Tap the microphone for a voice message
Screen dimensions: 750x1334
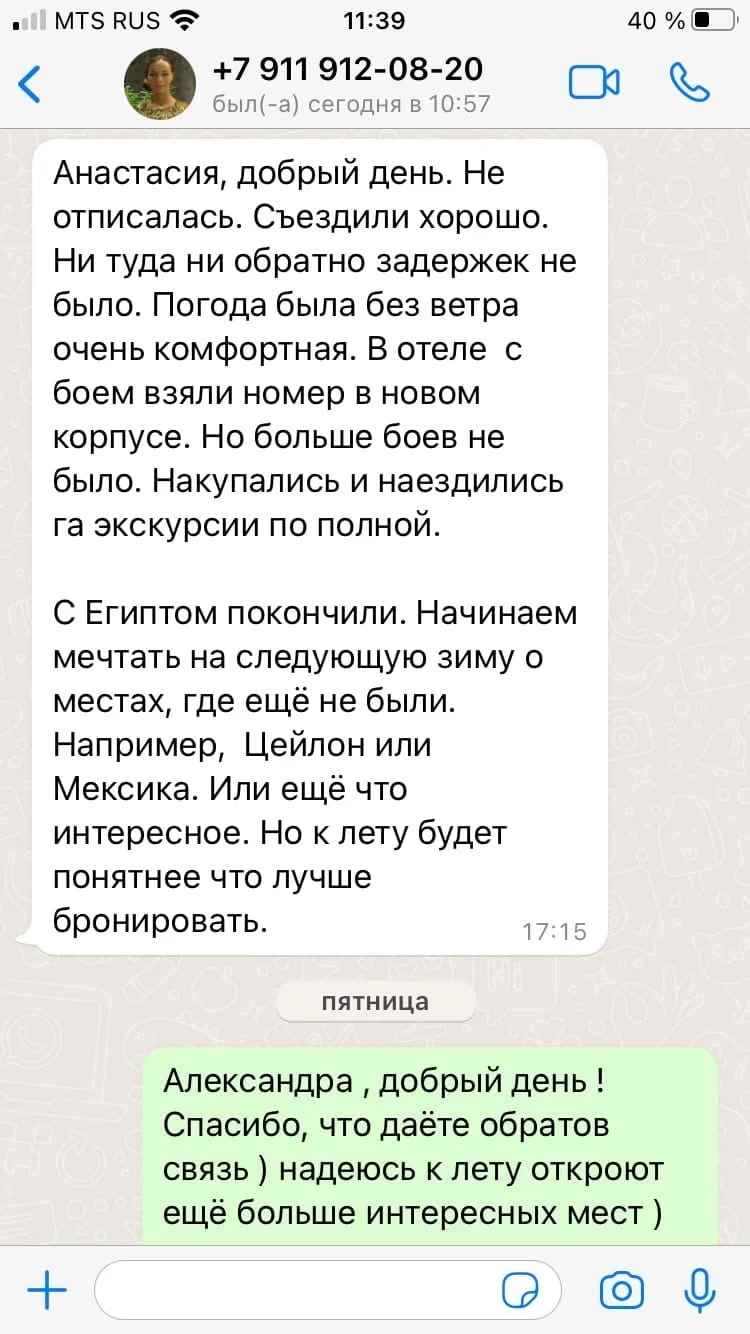(700, 1290)
